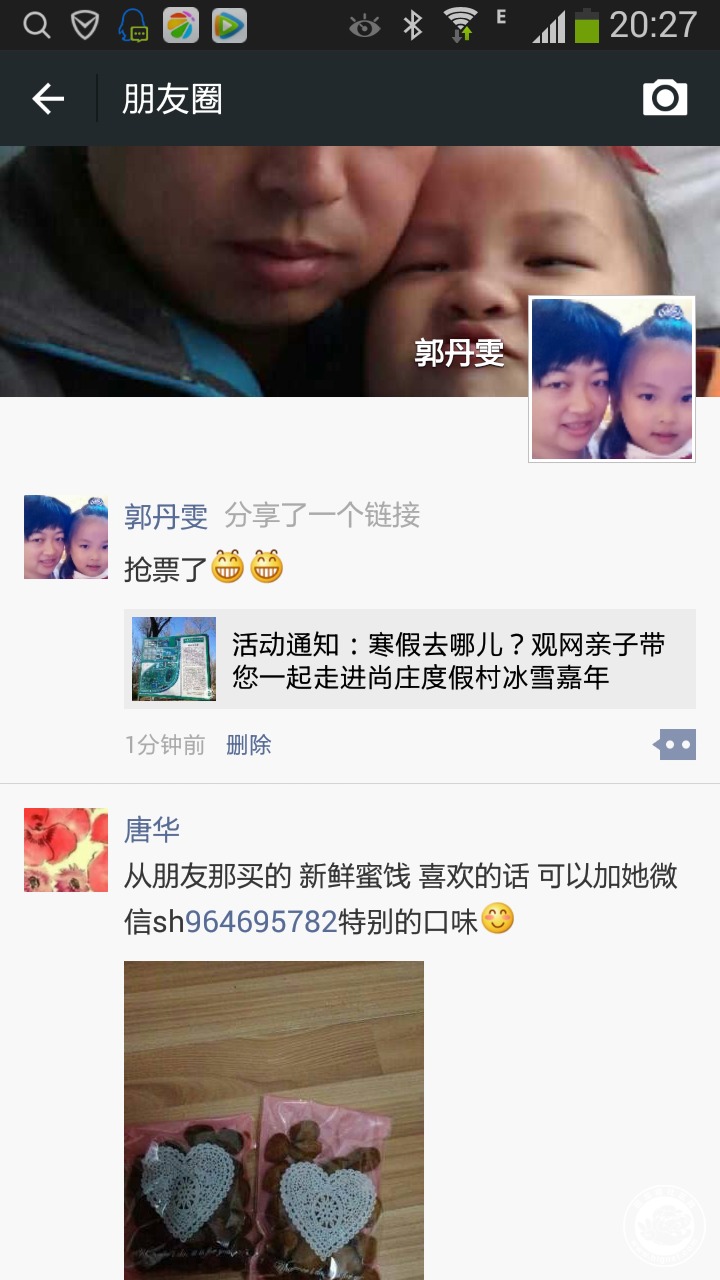Screen dimensions: 720x1280
Task: Tap 唐华's flower avatar
Action: tap(66, 850)
